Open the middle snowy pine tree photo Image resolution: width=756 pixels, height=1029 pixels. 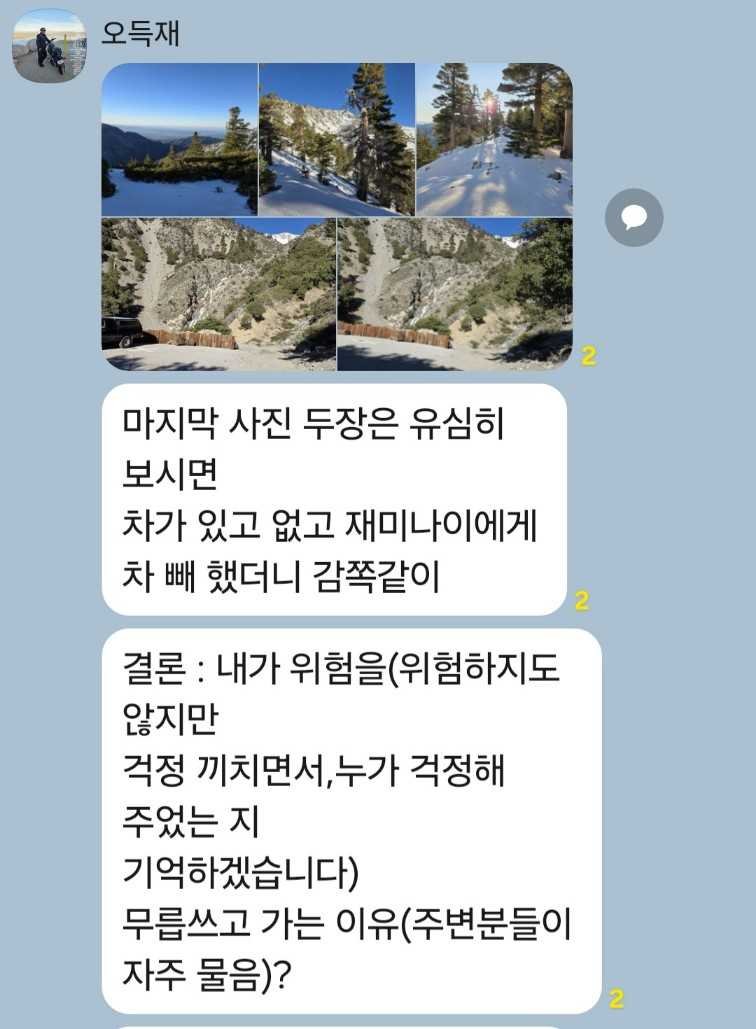pos(336,140)
